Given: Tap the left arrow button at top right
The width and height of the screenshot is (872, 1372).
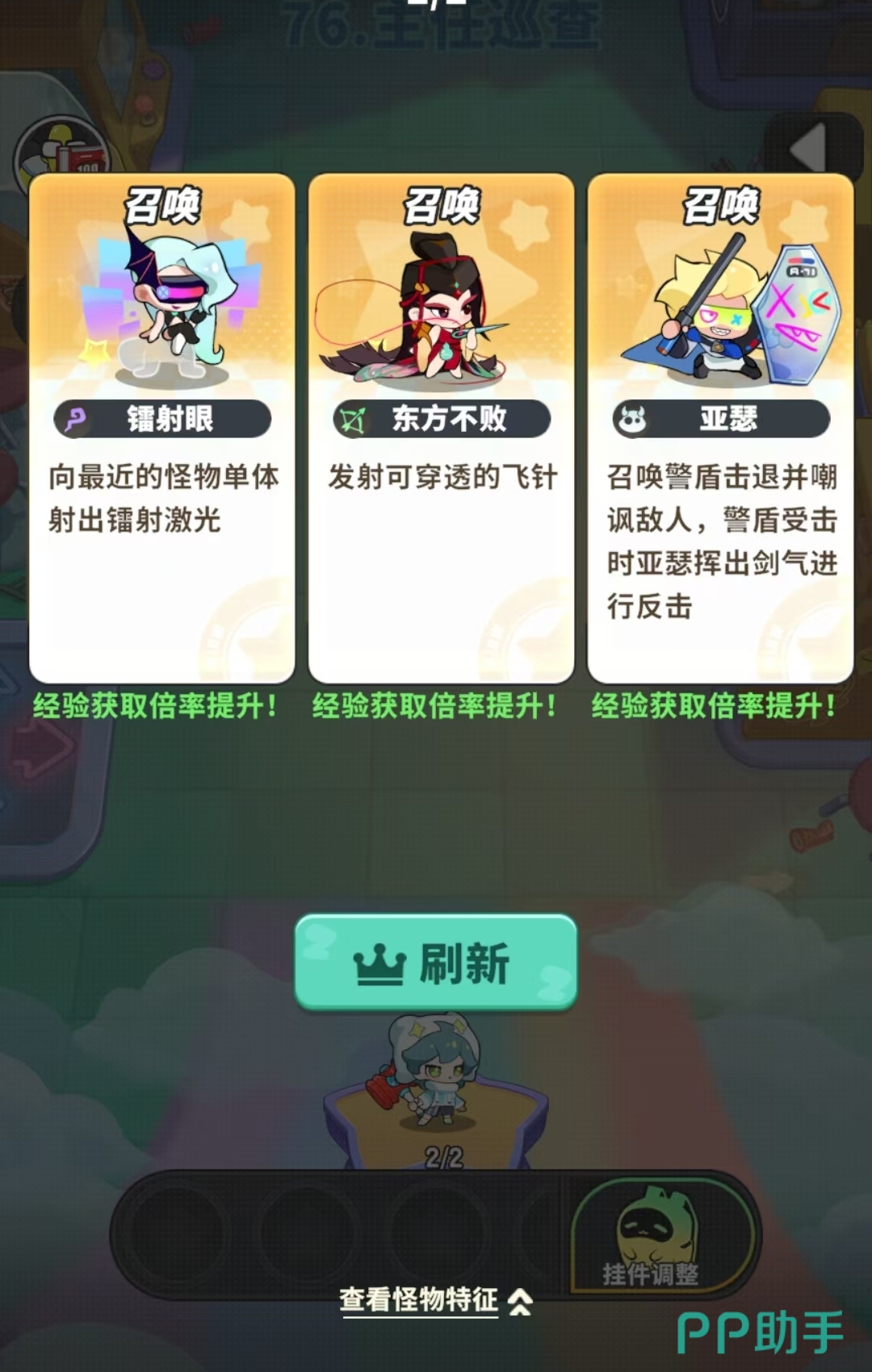Looking at the screenshot, I should tap(811, 148).
